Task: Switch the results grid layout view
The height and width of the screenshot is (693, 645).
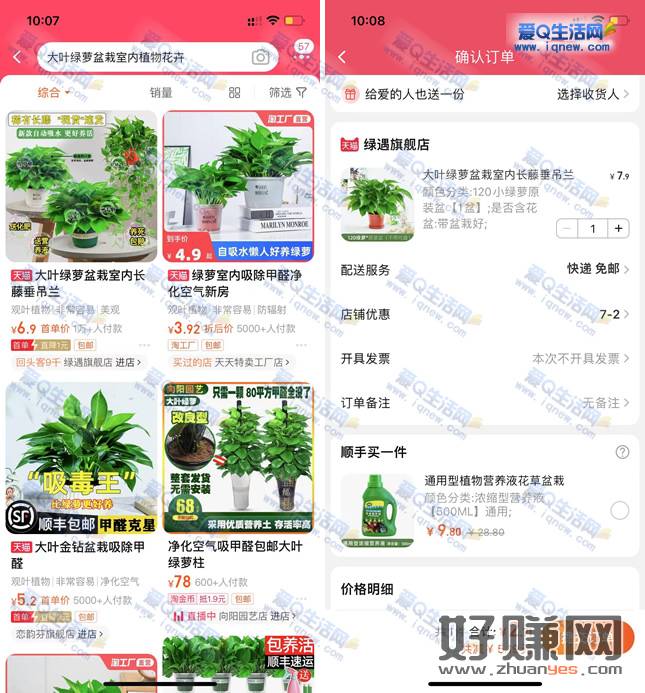Action: click(x=235, y=92)
